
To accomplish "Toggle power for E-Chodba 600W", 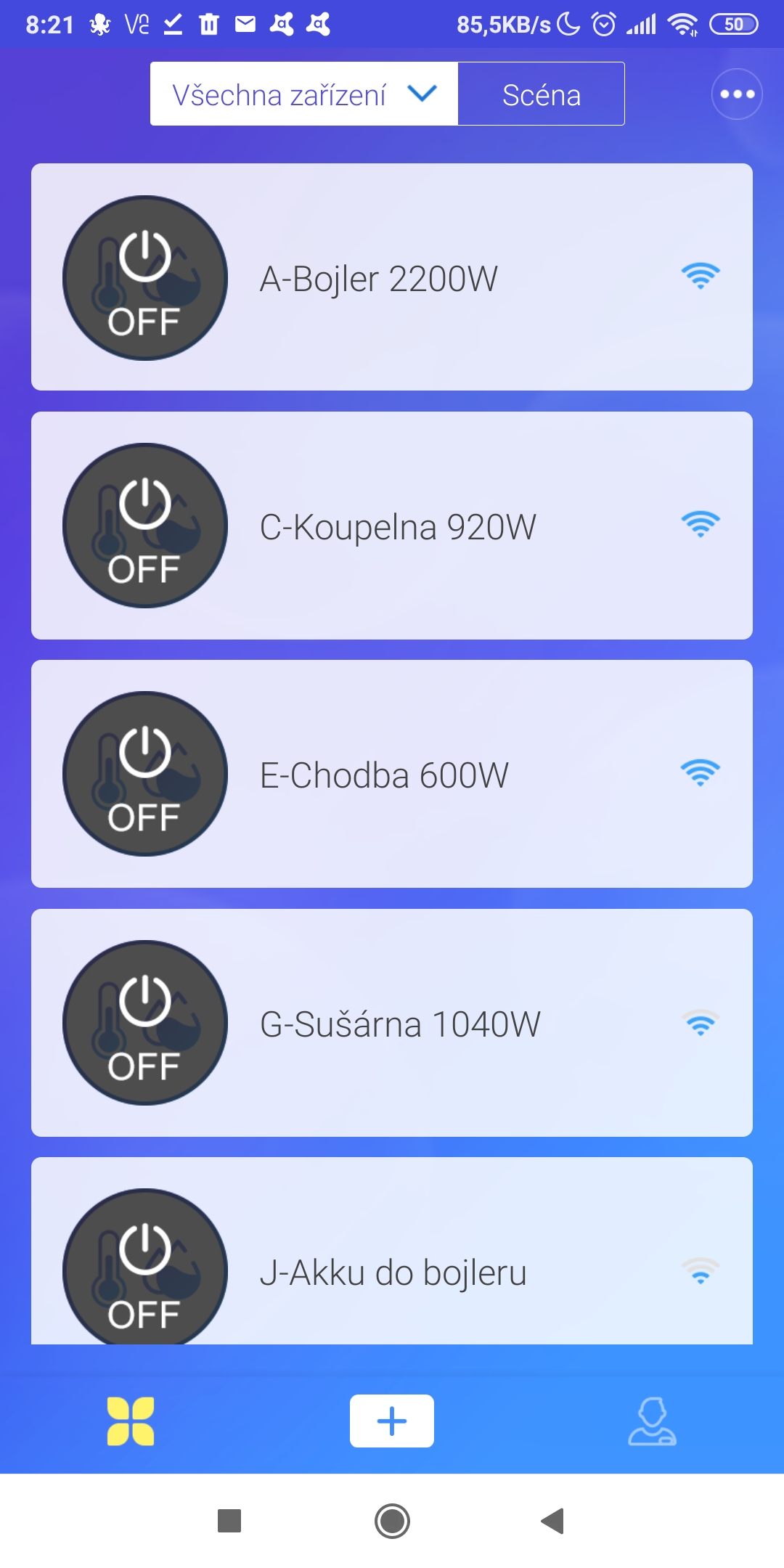I will point(144,774).
